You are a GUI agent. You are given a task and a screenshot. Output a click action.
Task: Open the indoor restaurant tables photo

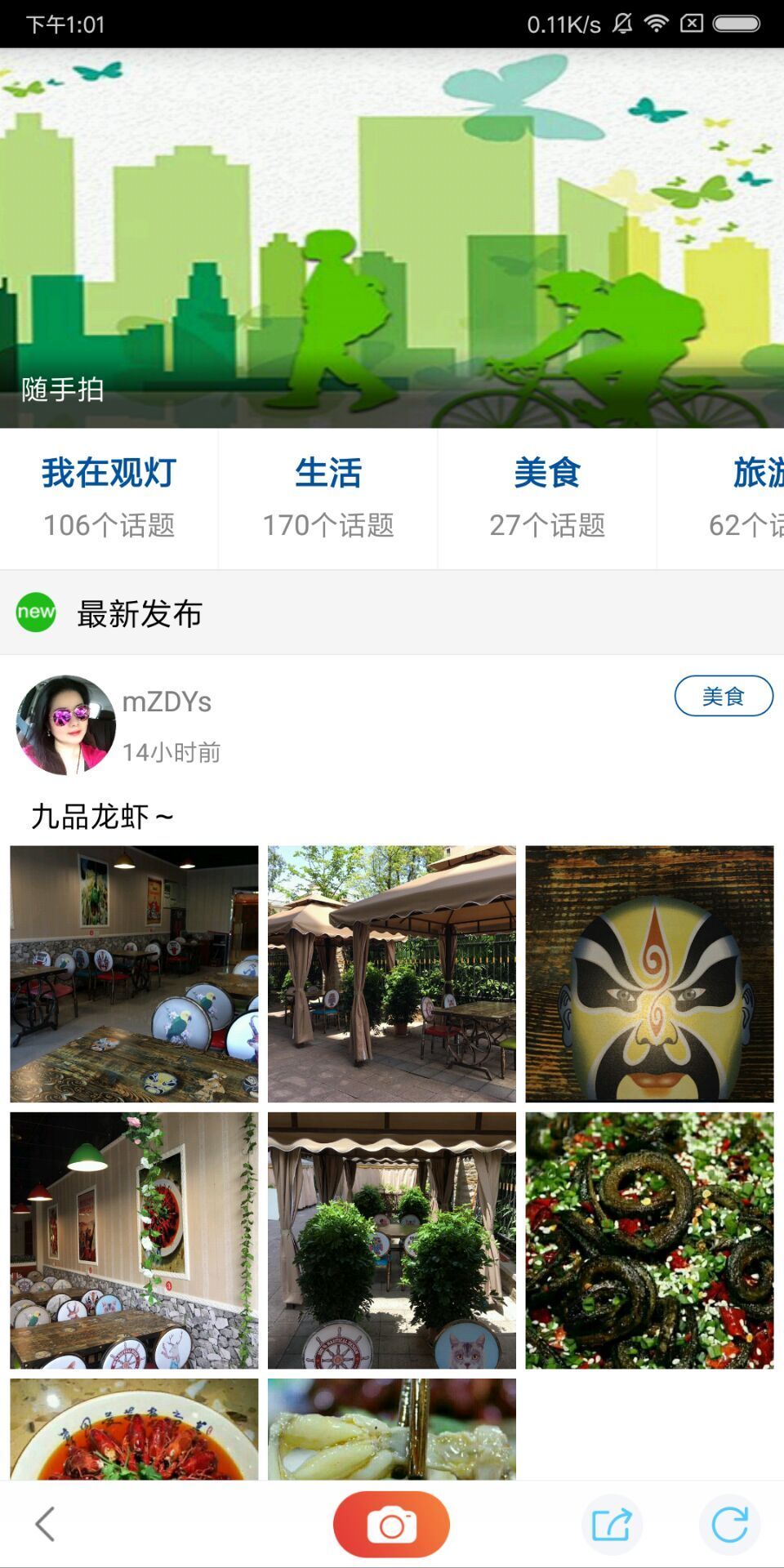tap(134, 973)
